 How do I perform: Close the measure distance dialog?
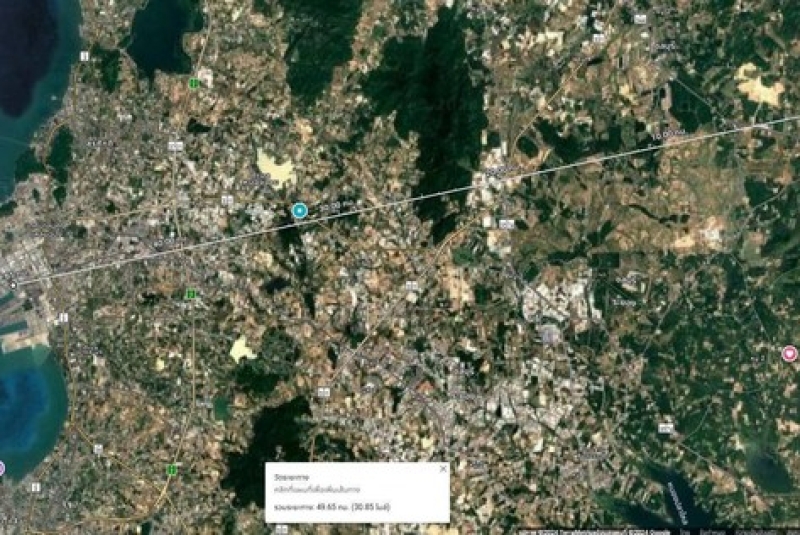pos(443,469)
